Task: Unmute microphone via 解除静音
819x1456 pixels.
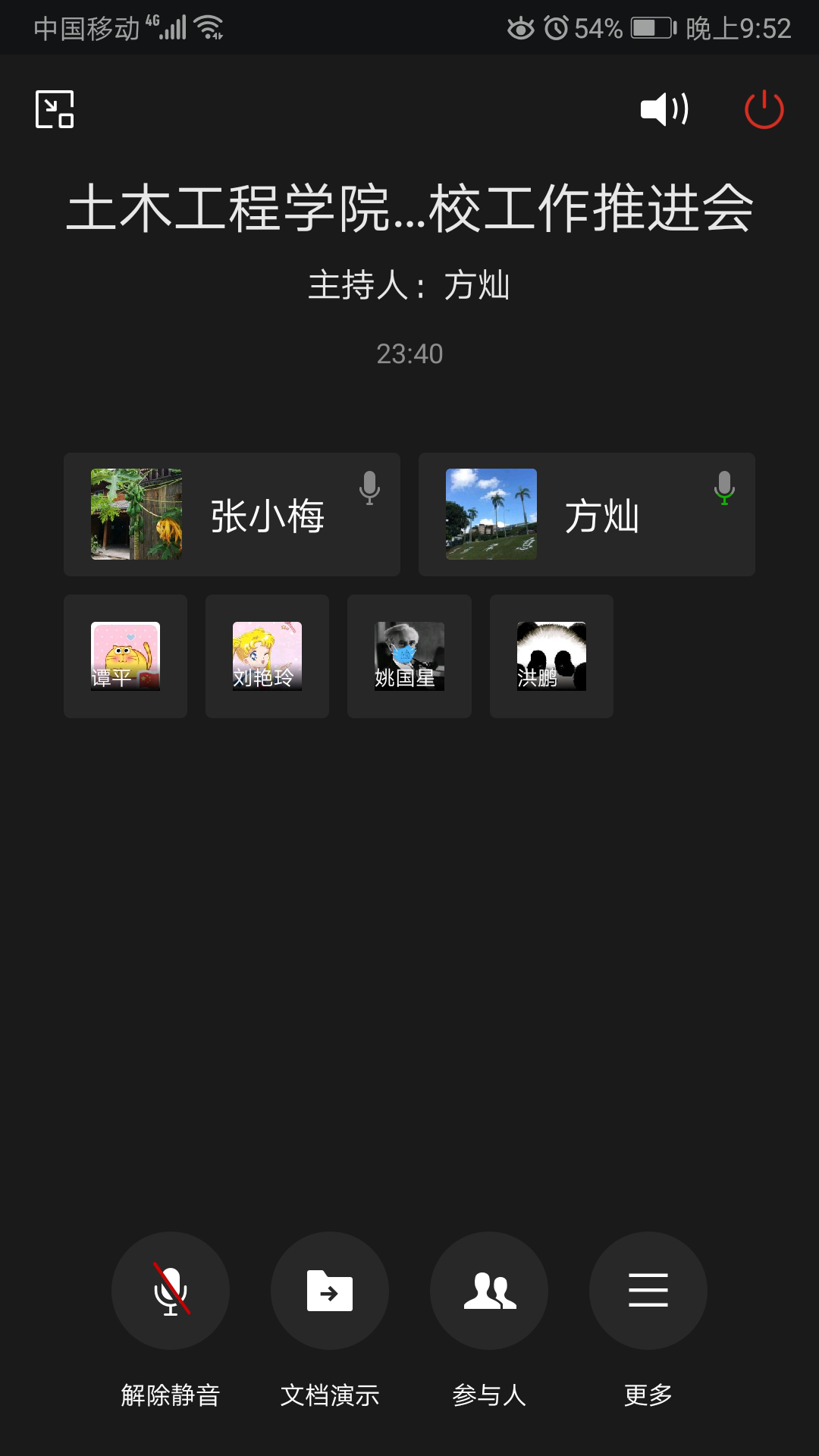Action: point(171,1291)
